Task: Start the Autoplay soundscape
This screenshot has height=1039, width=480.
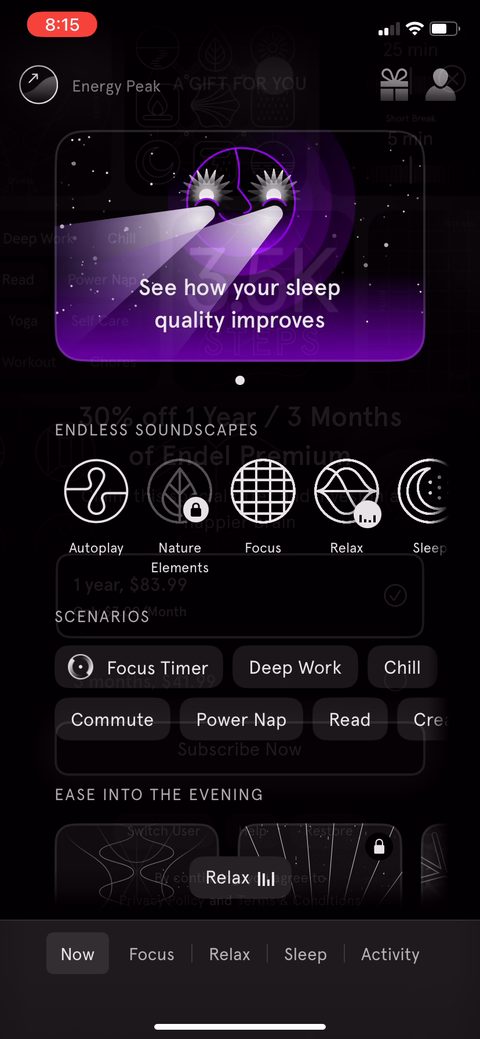Action: (96, 506)
